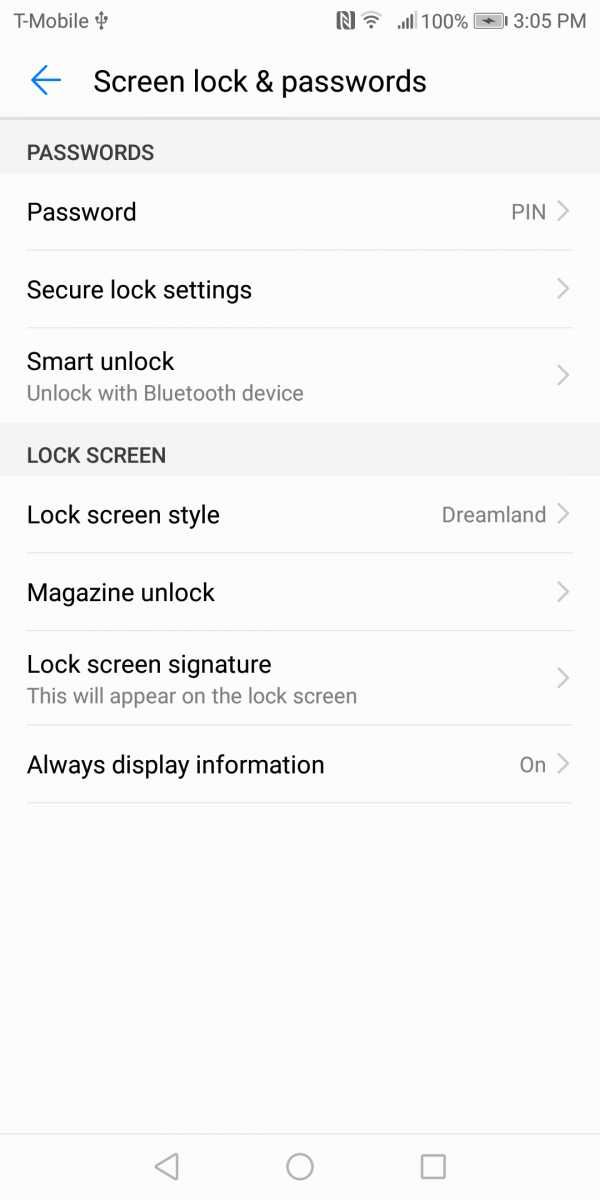Tap the system home button

(x=300, y=1166)
